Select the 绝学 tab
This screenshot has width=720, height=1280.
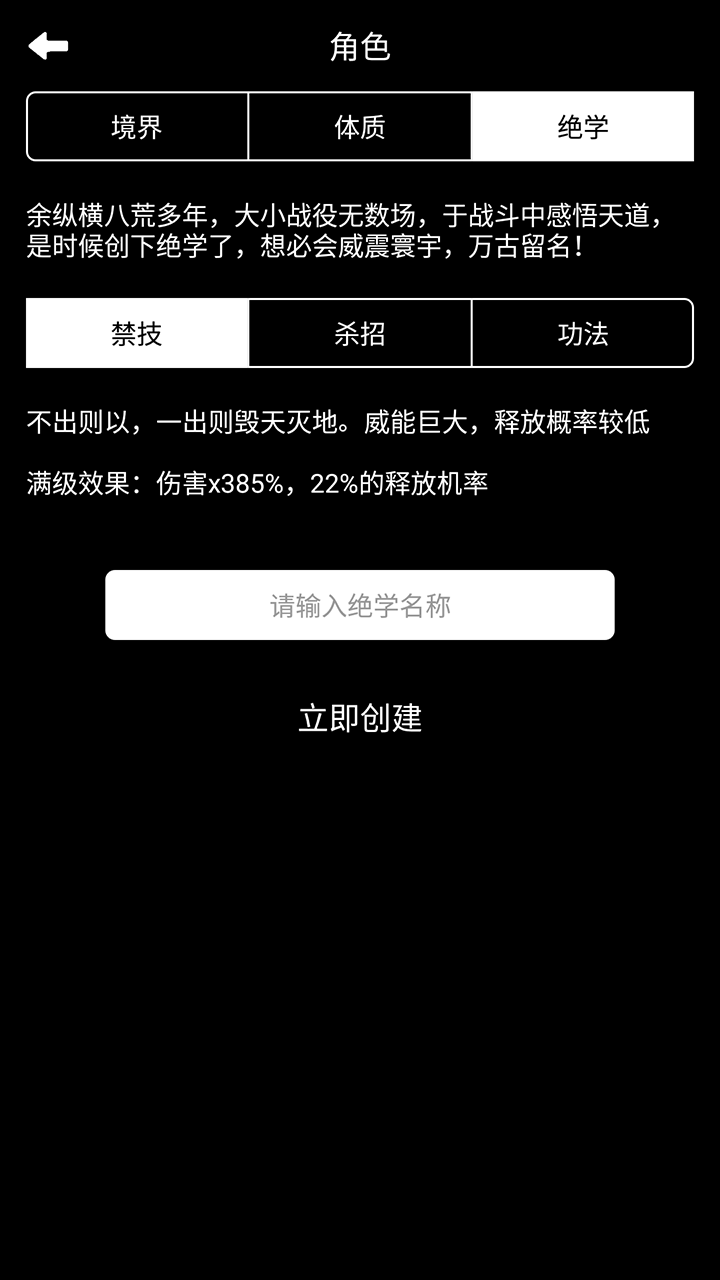click(x=583, y=126)
